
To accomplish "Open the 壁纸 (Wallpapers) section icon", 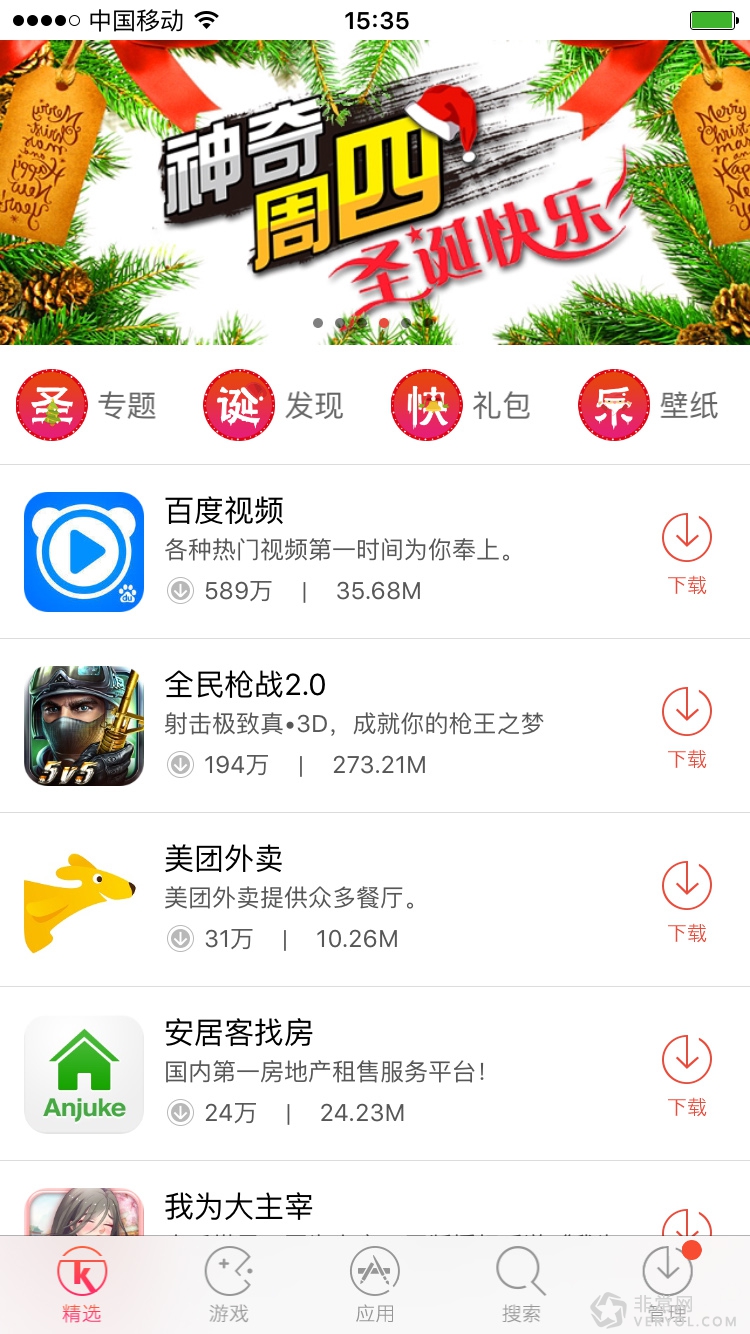I will 612,405.
